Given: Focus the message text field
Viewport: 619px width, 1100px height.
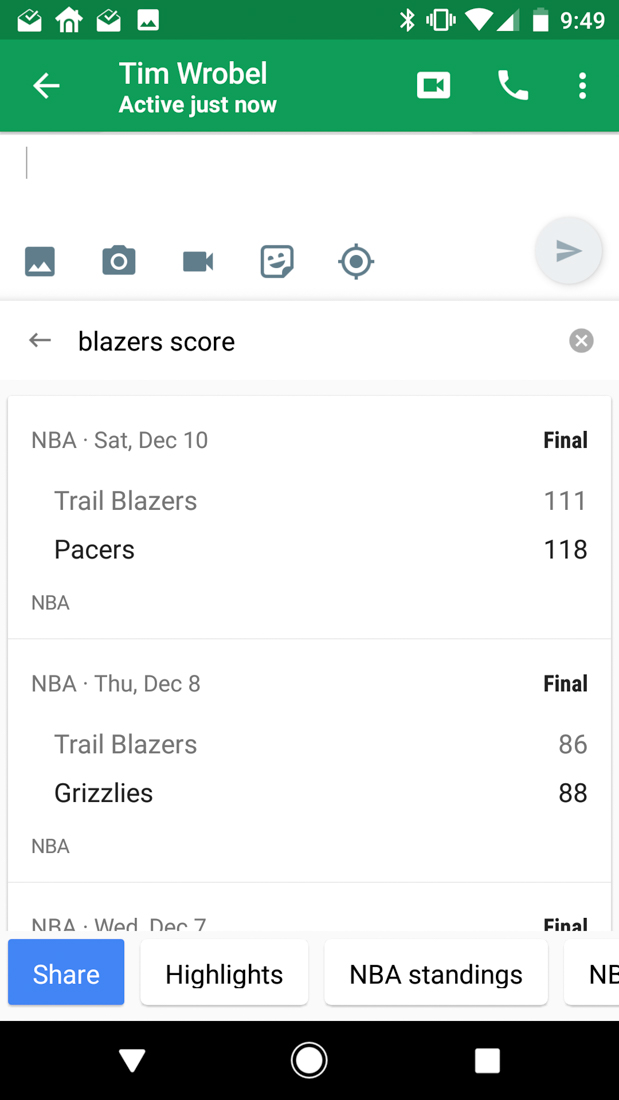Looking at the screenshot, I should pyautogui.click(x=280, y=165).
